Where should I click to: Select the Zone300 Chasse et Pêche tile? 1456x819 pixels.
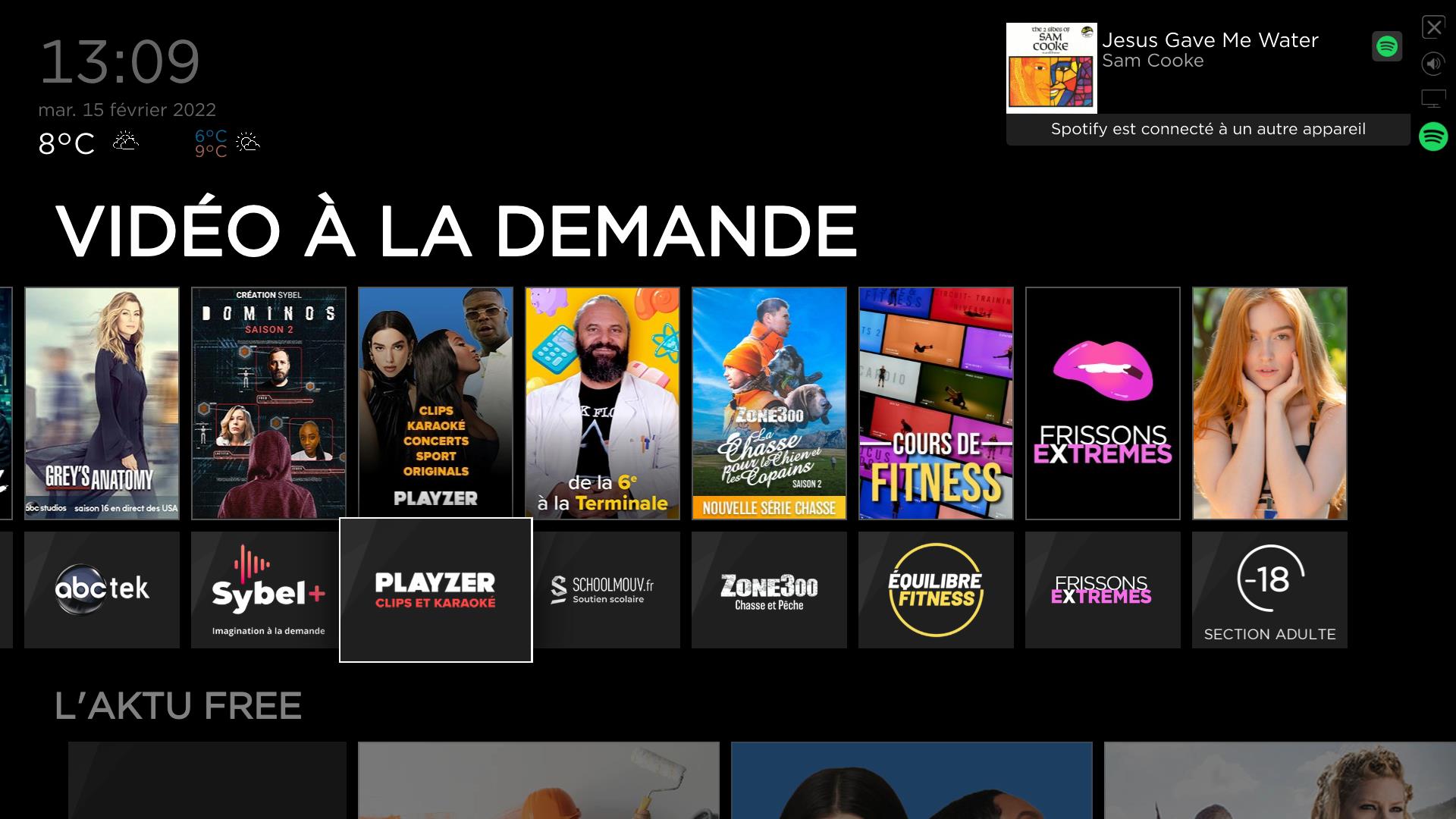click(x=769, y=589)
